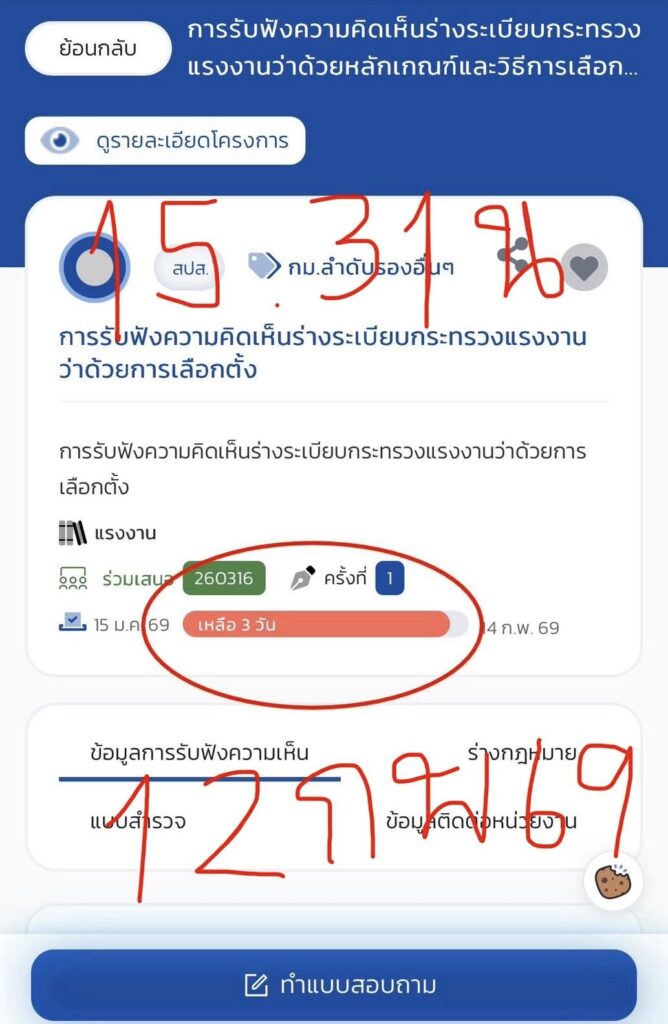Open cookie settings icon
This screenshot has height=1024, width=668.
613,879
